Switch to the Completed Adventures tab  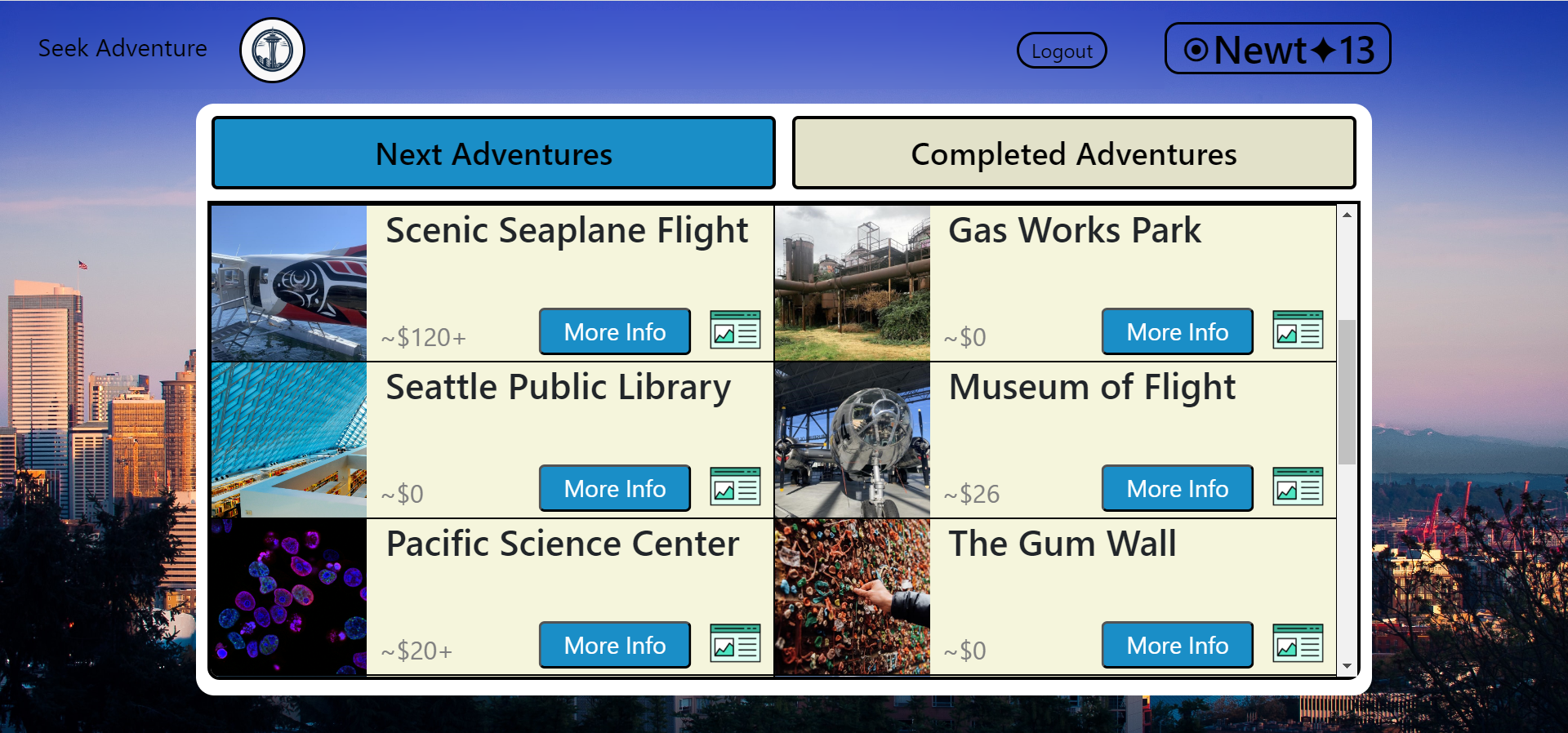[x=1073, y=153]
